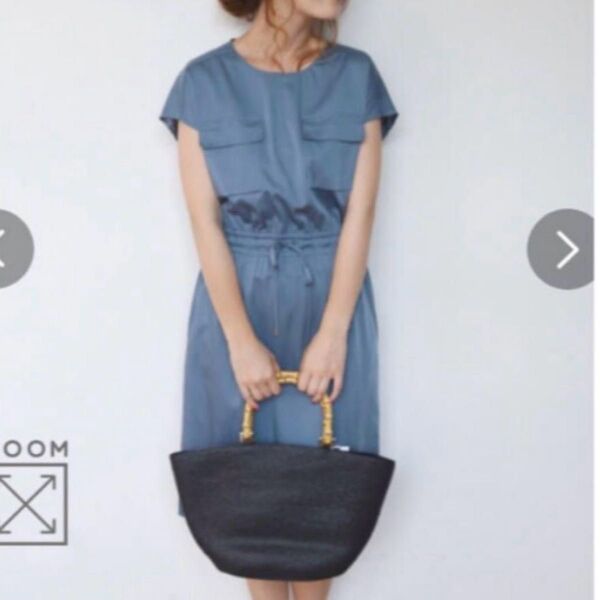Go to the next product photo

(561, 249)
